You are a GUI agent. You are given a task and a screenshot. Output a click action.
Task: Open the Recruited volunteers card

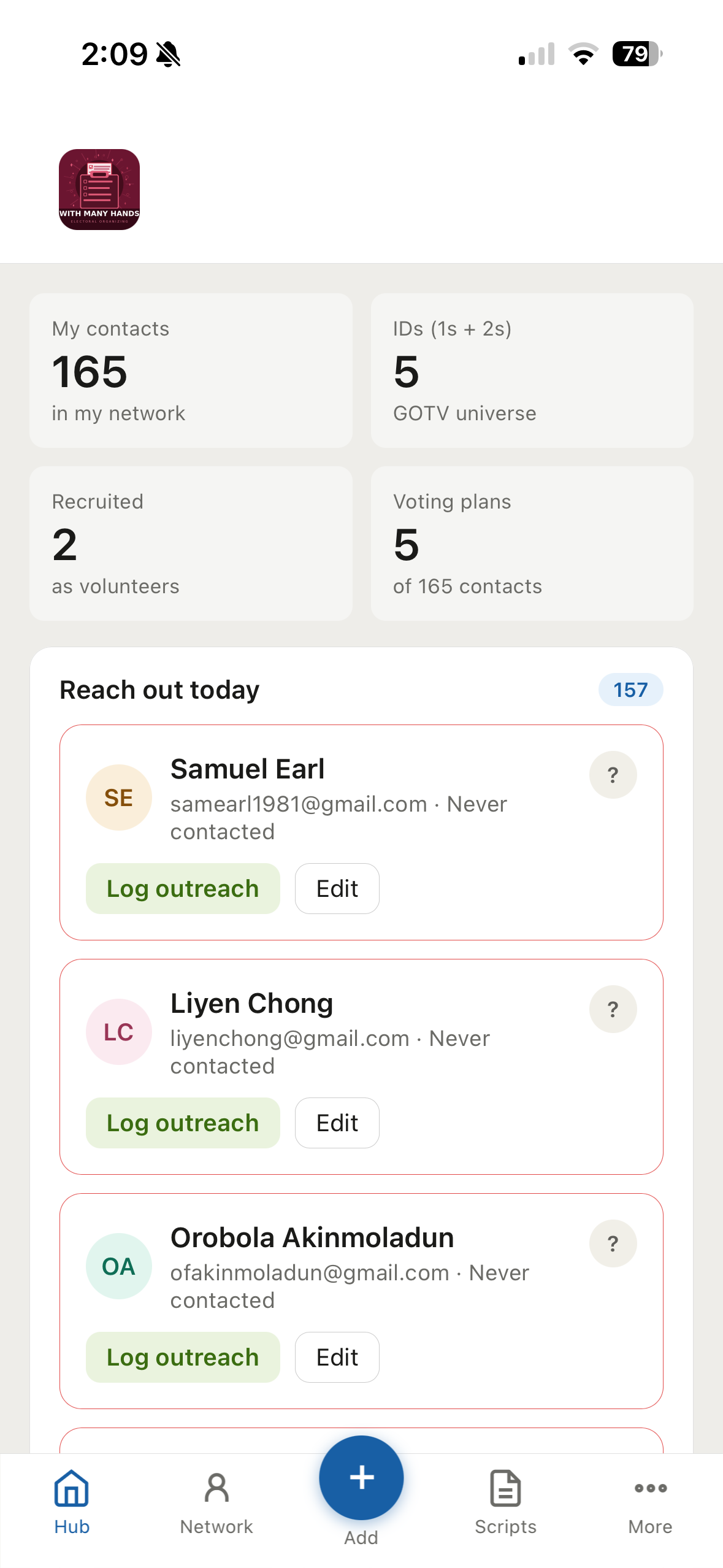tap(191, 544)
